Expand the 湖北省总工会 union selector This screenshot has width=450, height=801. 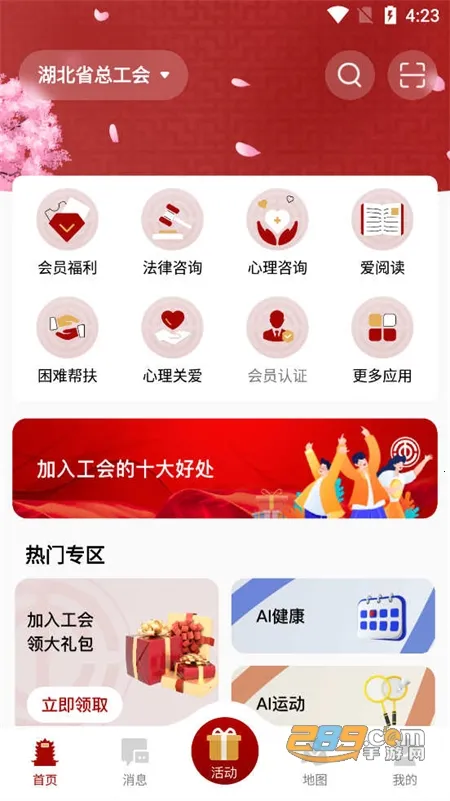click(x=104, y=75)
